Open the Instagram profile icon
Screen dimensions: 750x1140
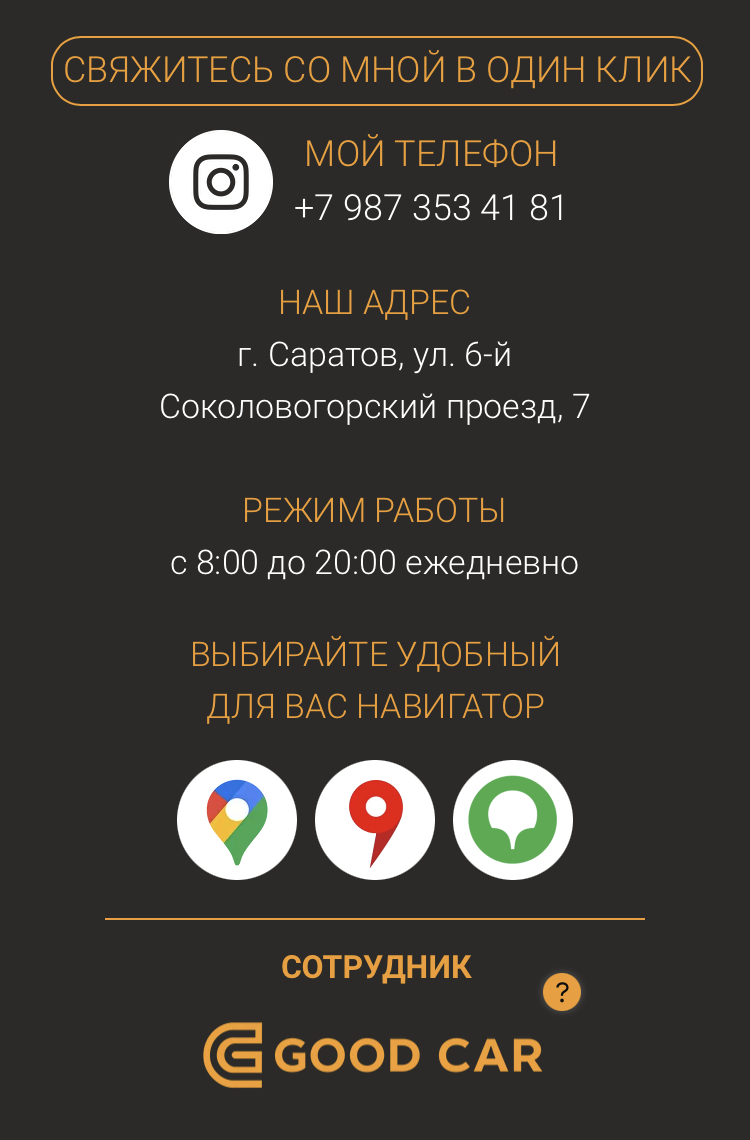[221, 182]
